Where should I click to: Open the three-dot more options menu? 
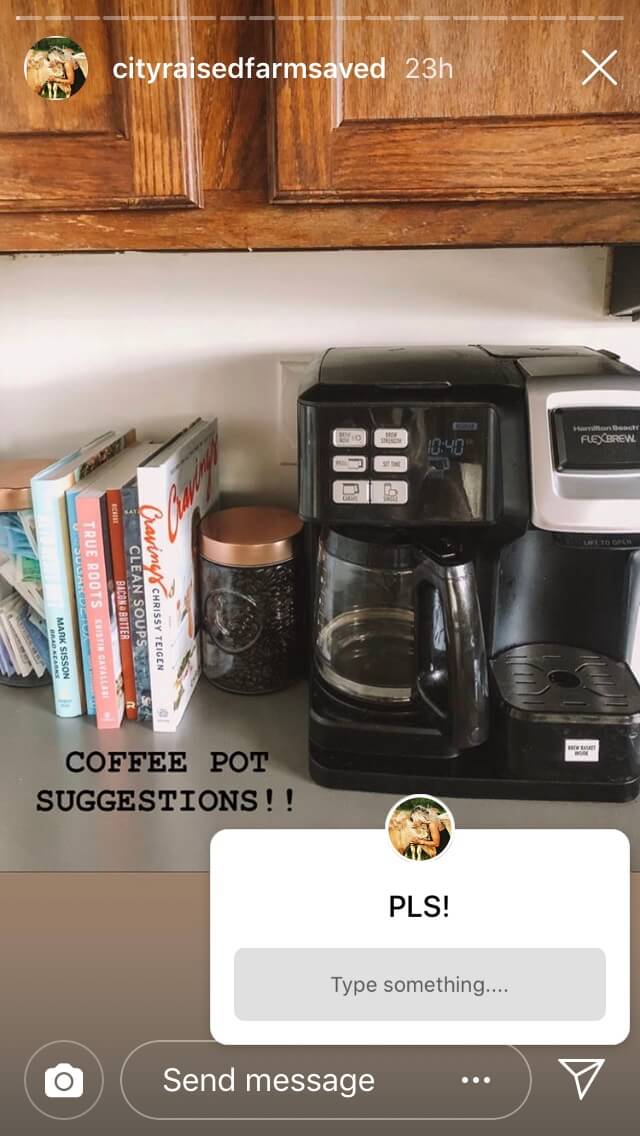[476, 1080]
